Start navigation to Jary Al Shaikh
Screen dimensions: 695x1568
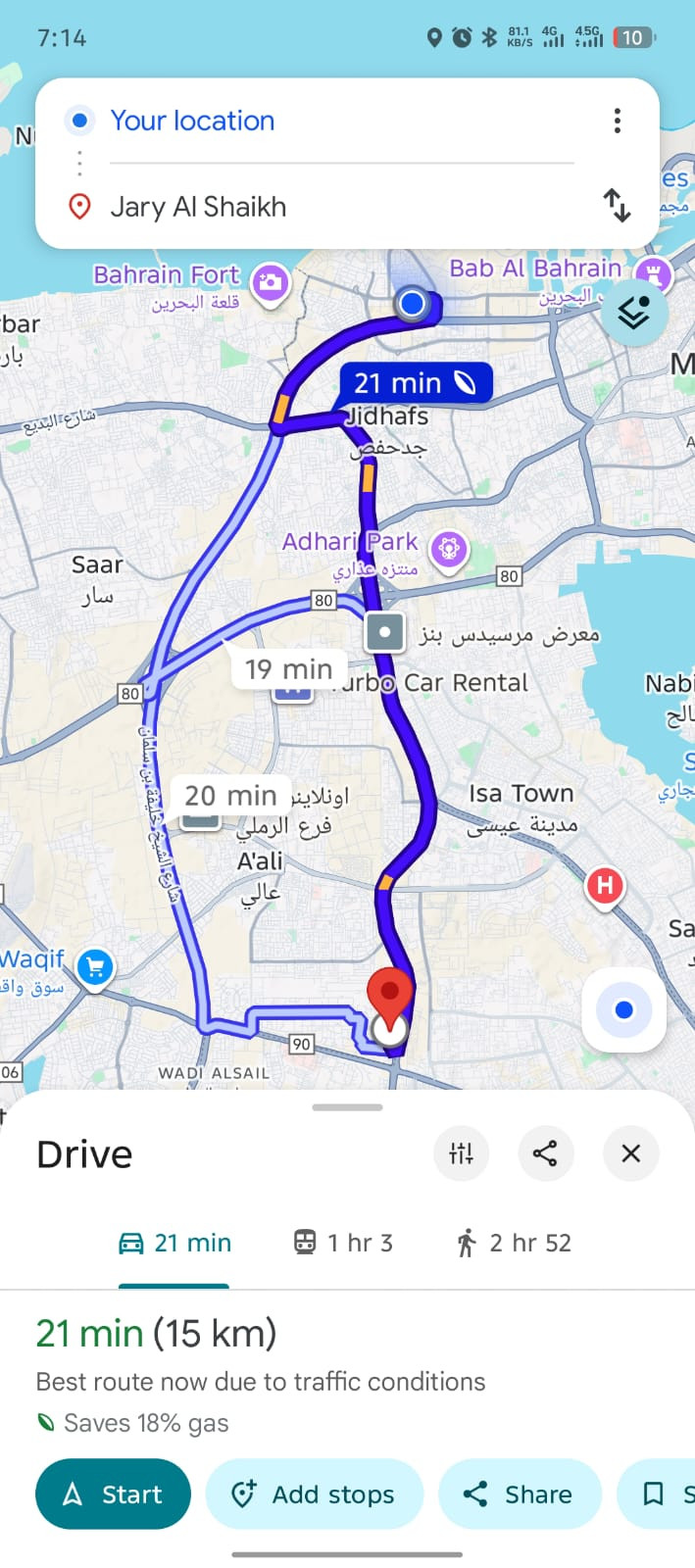[x=113, y=1494]
